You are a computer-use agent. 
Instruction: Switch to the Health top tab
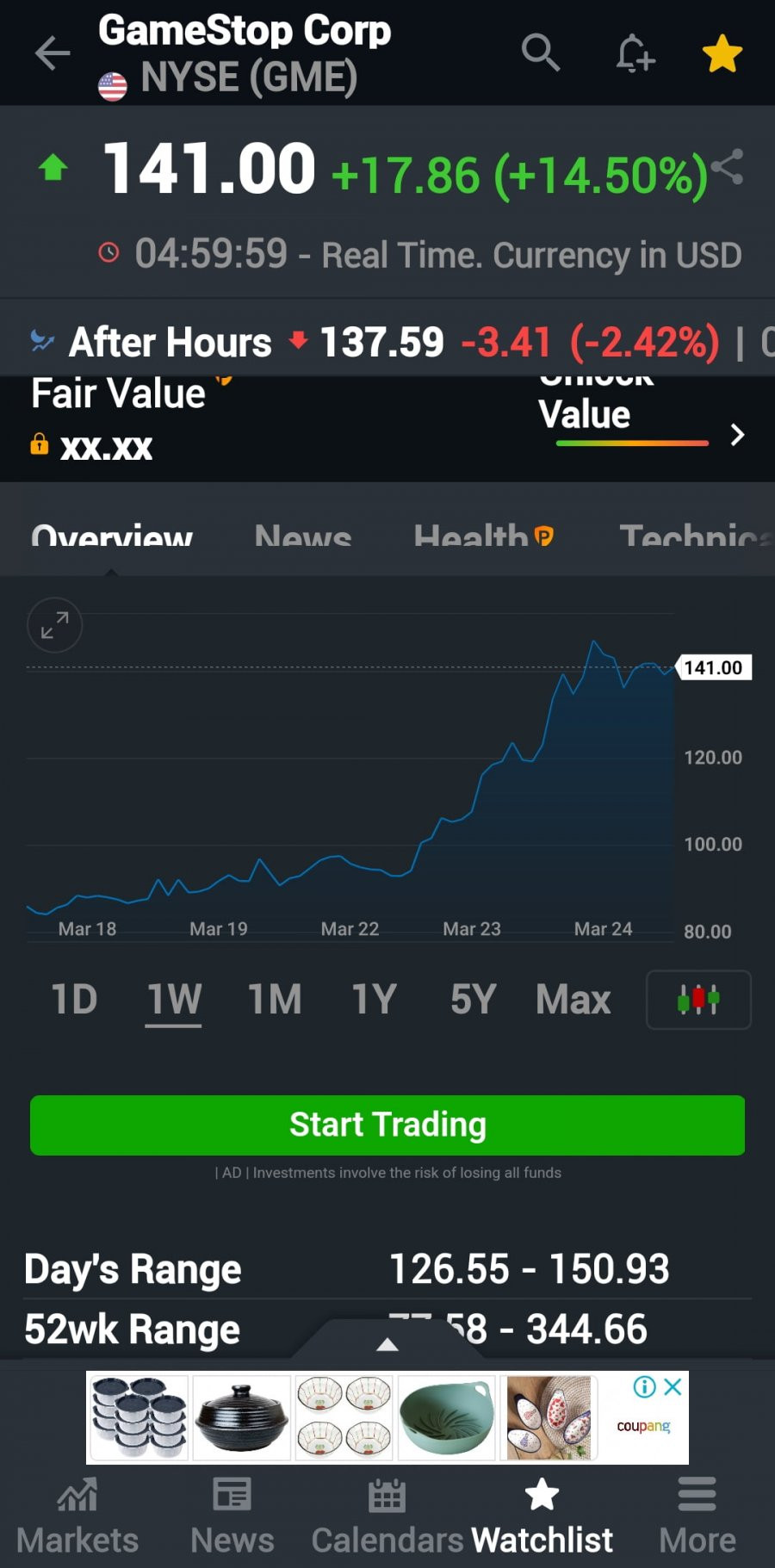coord(483,537)
